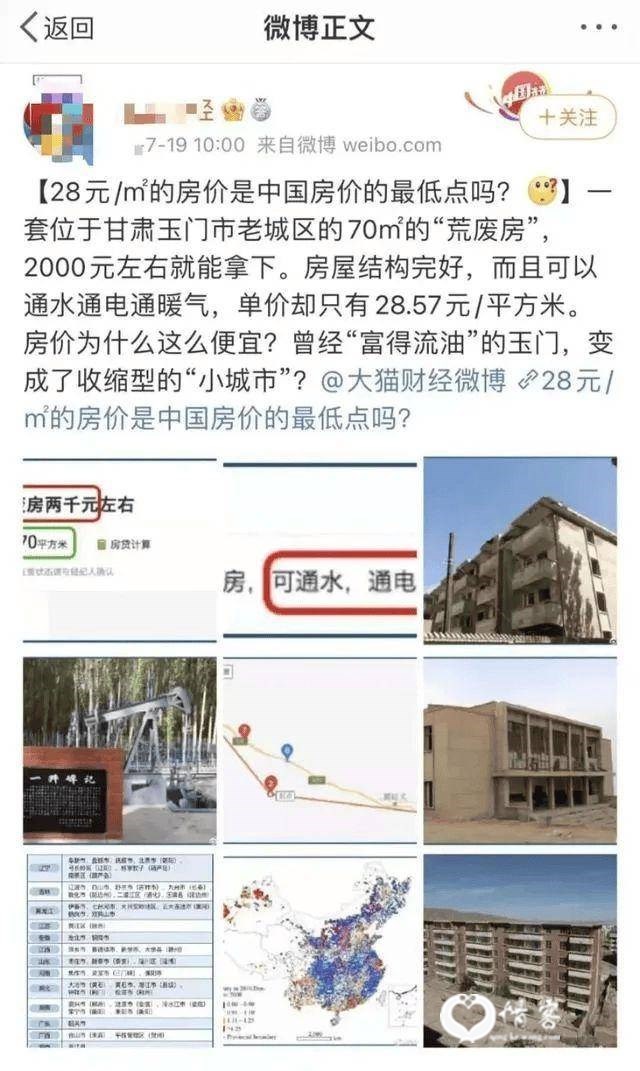Open the oil pump jack photo

click(x=120, y=750)
